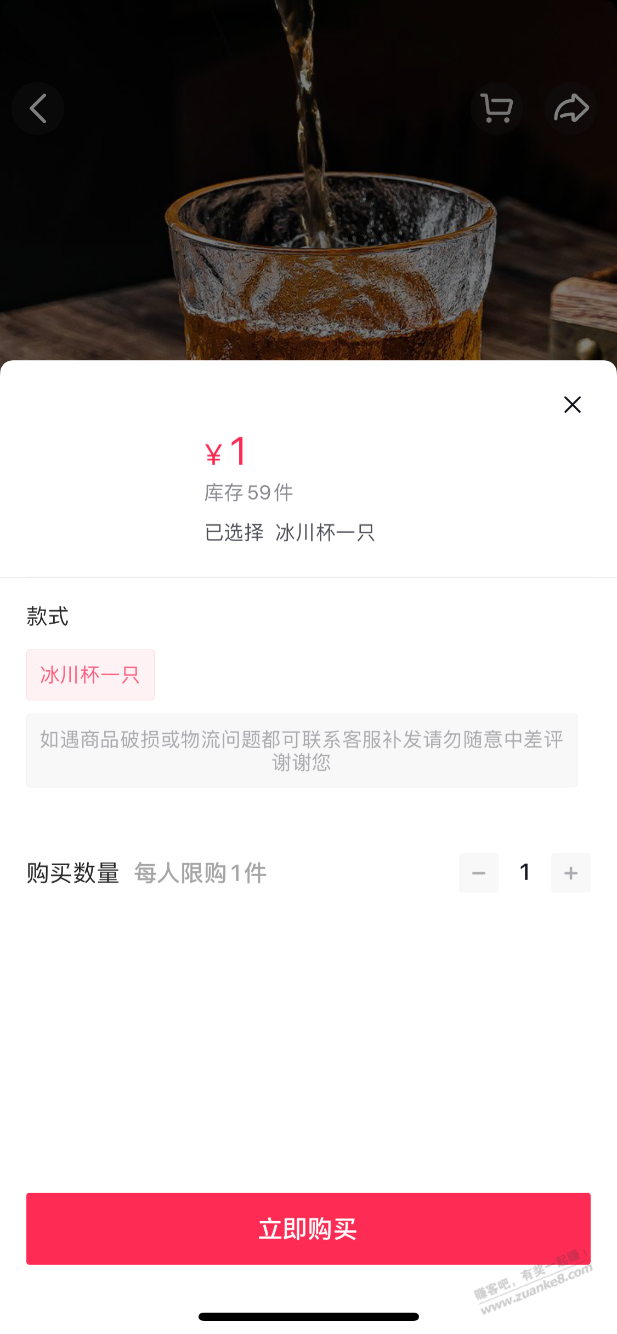Tap 立即购买 to buy now
The image size is (617, 1334).
click(308, 1229)
